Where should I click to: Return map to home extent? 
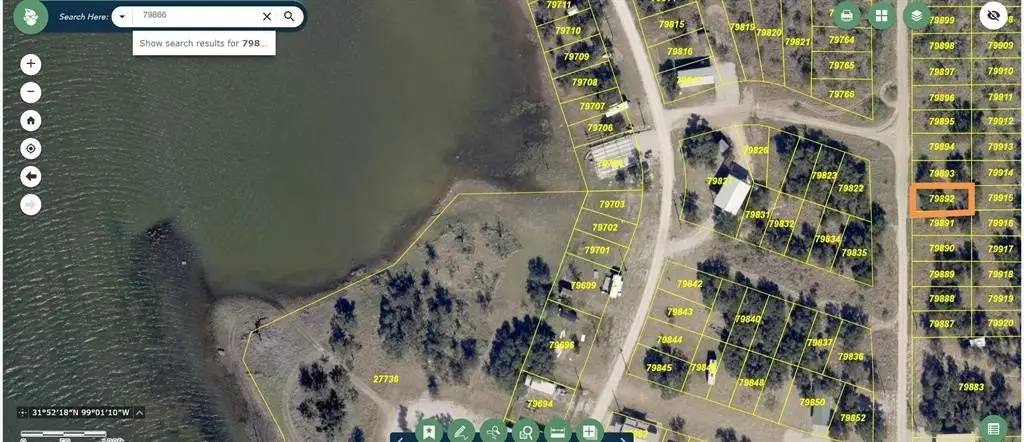(x=31, y=121)
